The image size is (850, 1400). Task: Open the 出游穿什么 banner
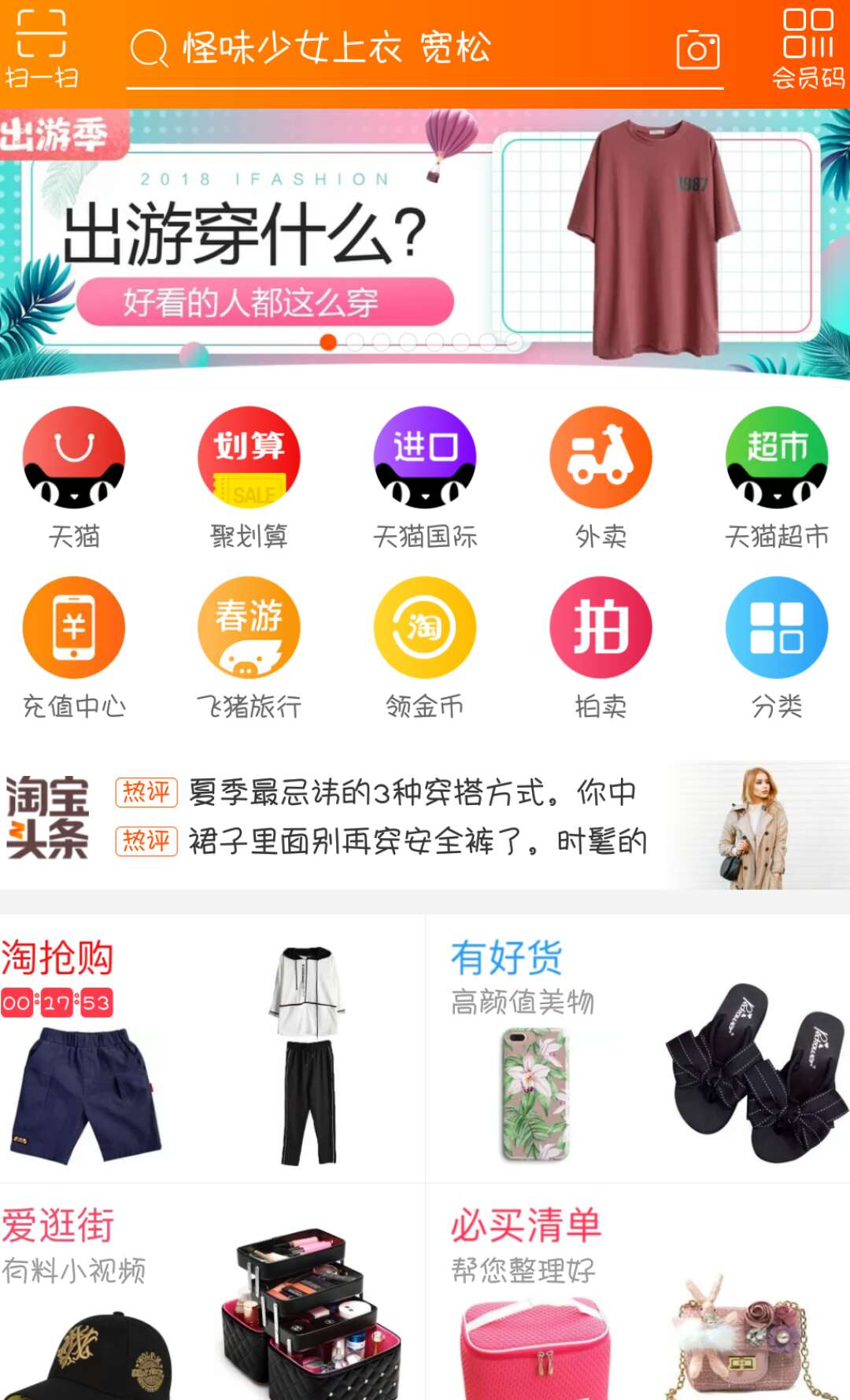425,244
